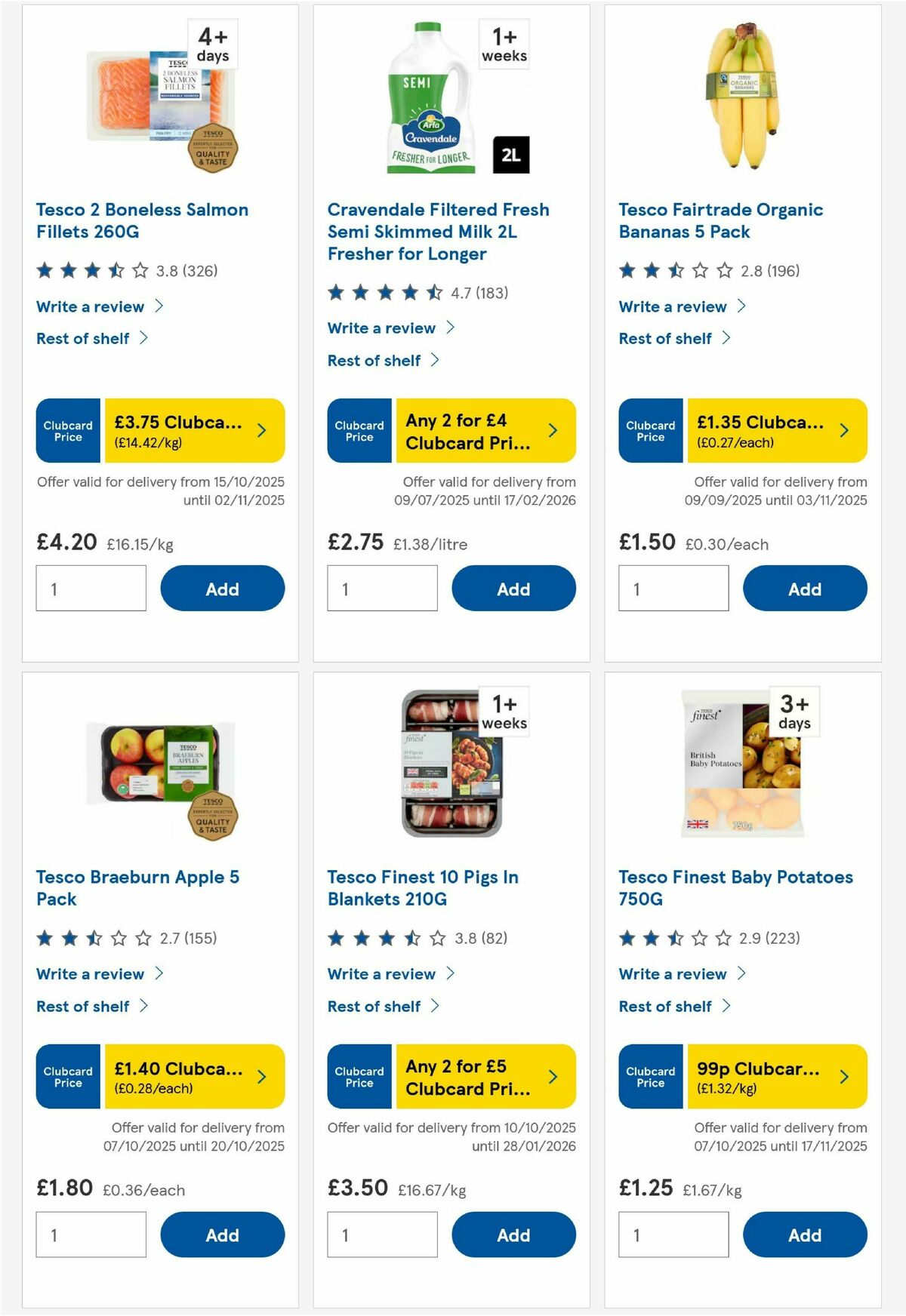
Task: Click the Clubcard Price icon for salmon fillets
Action: tap(67, 430)
